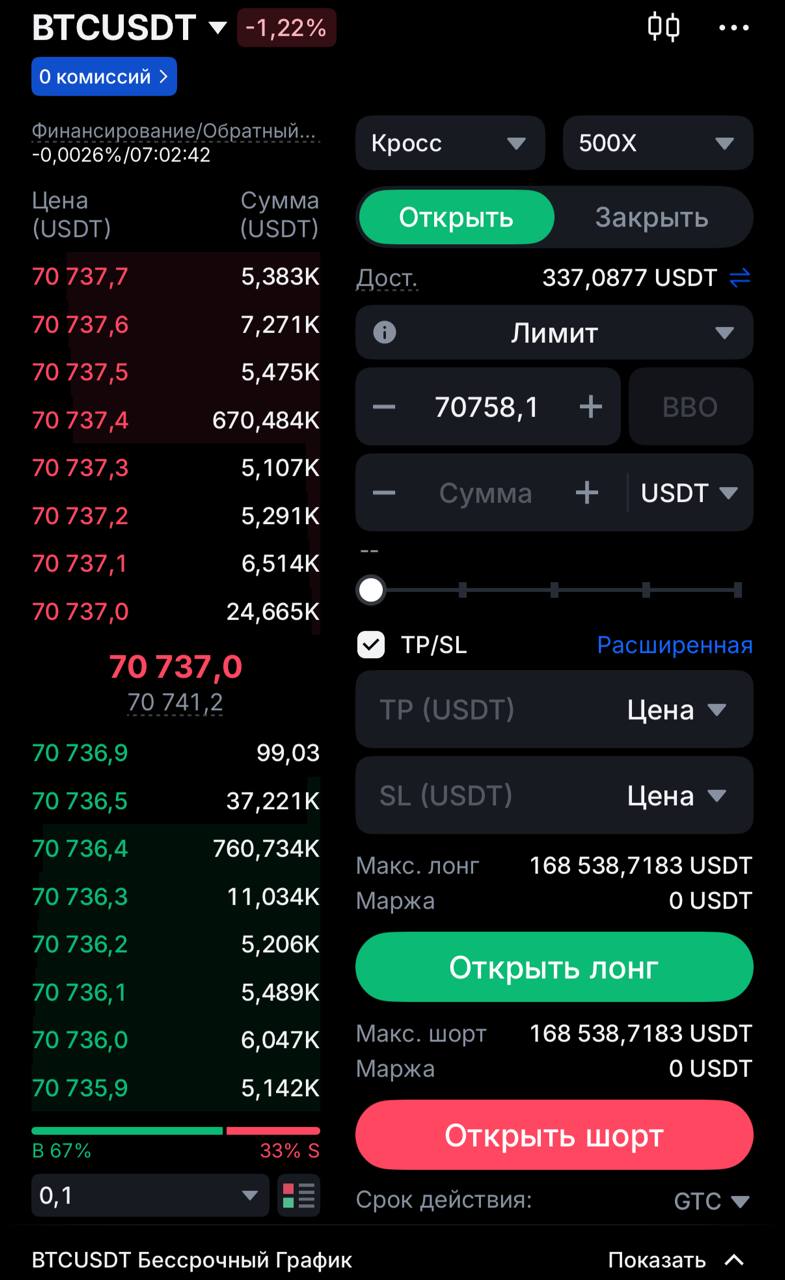Expand the chart with Показать
The height and width of the screenshot is (1280, 785).
[x=676, y=1260]
